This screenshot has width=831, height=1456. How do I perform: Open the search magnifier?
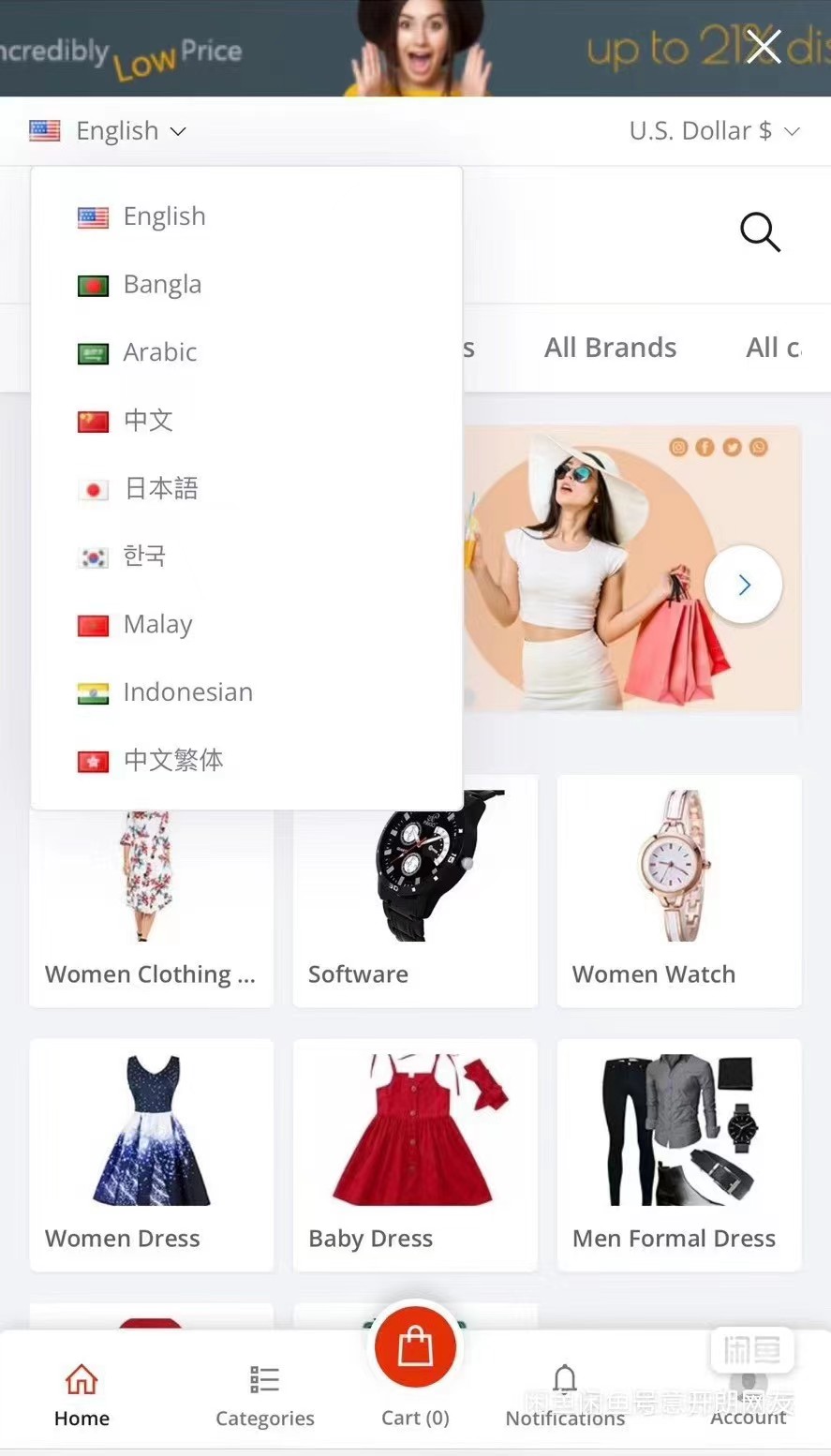(761, 232)
